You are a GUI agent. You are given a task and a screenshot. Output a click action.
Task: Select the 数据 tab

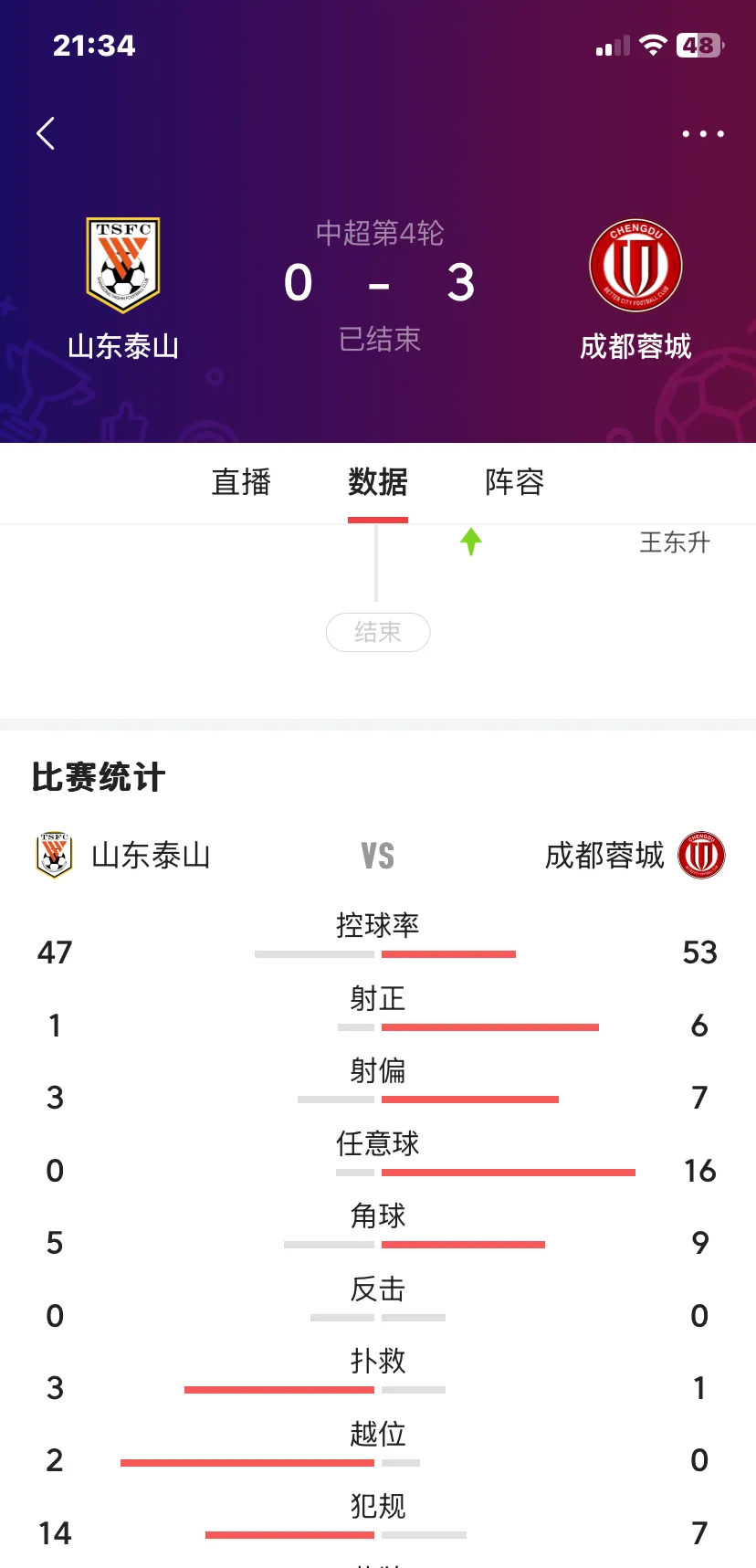pos(377,482)
